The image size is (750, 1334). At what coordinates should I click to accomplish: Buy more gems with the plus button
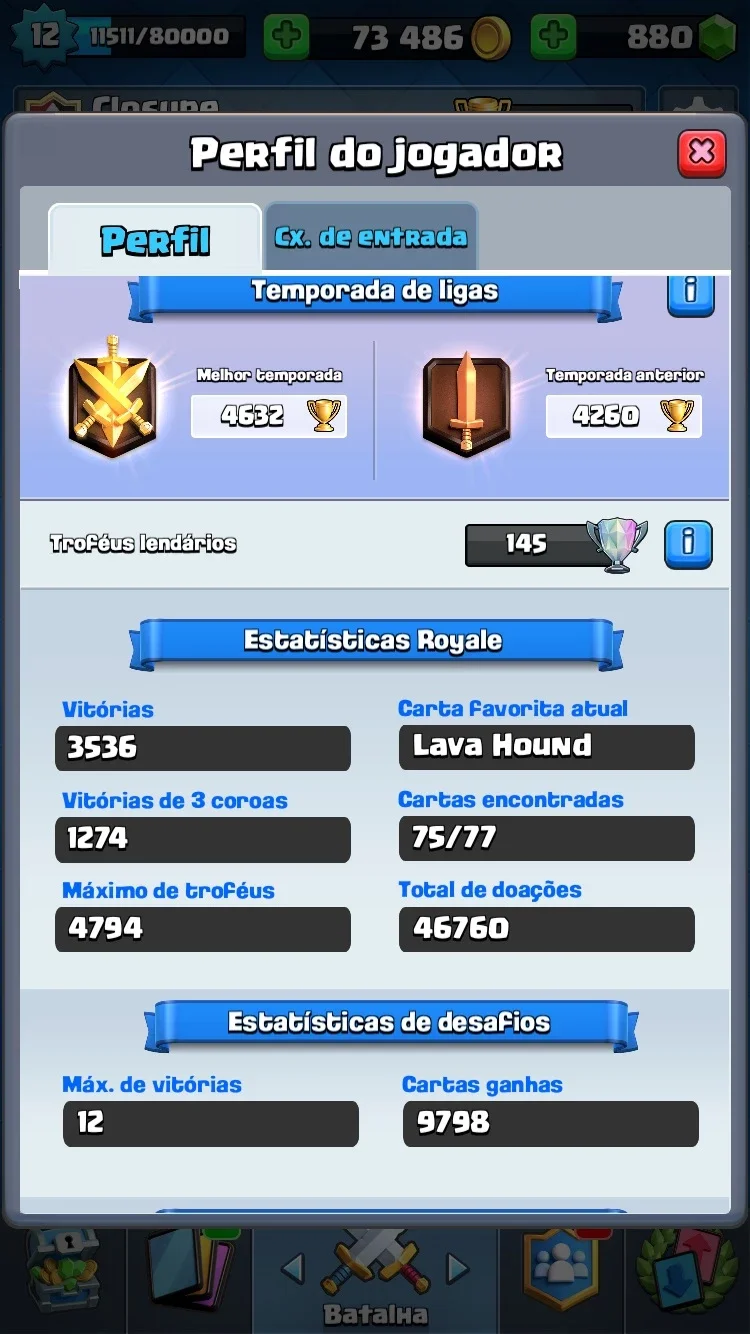coord(553,37)
